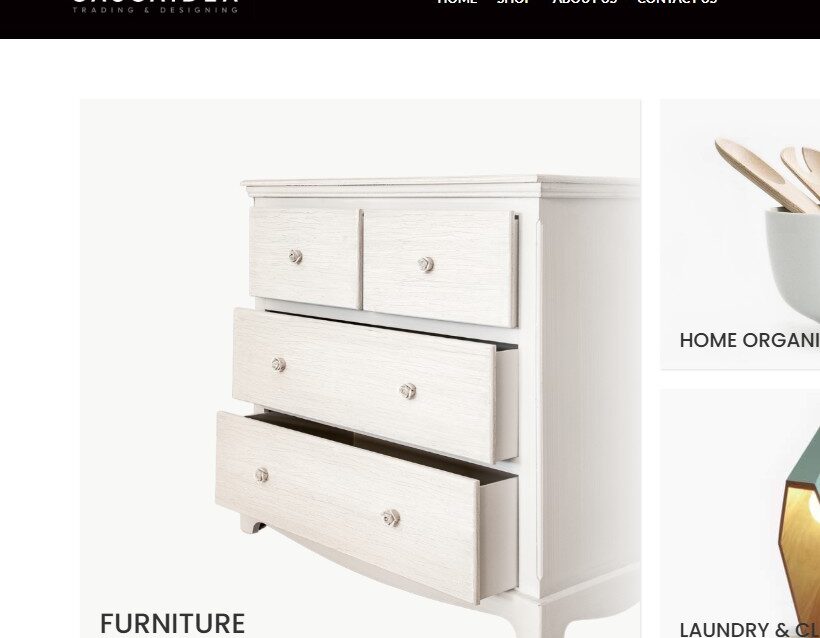Return to the Home page link

[457, 3]
